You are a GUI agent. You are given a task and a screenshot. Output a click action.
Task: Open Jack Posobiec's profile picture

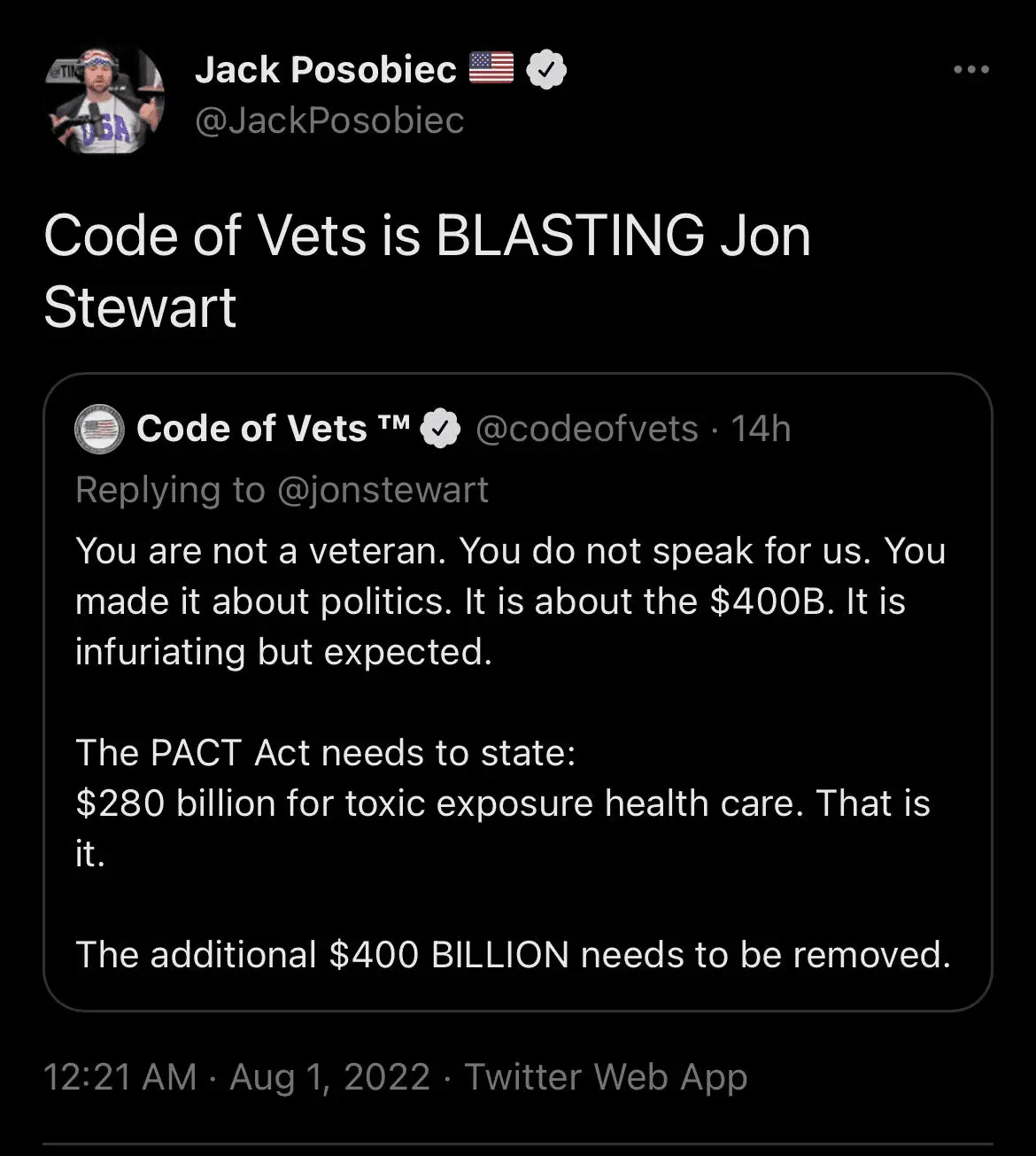tap(105, 98)
